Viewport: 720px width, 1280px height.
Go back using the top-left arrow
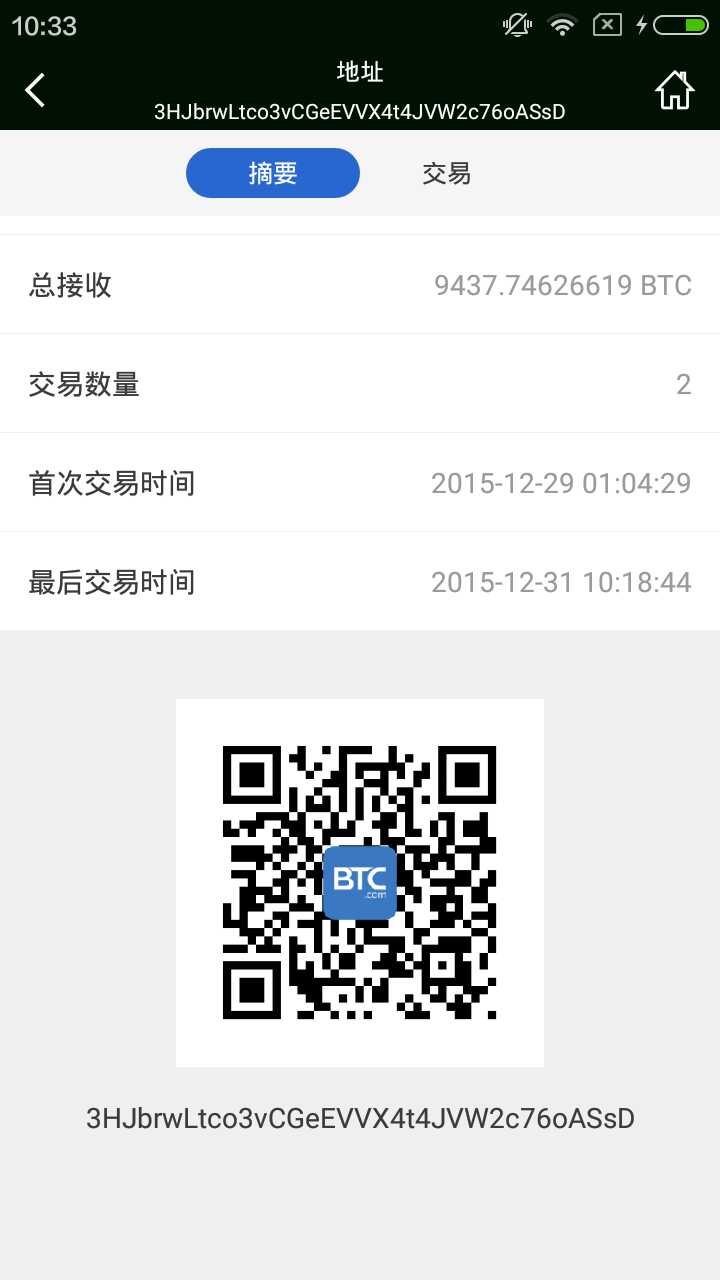click(36, 90)
